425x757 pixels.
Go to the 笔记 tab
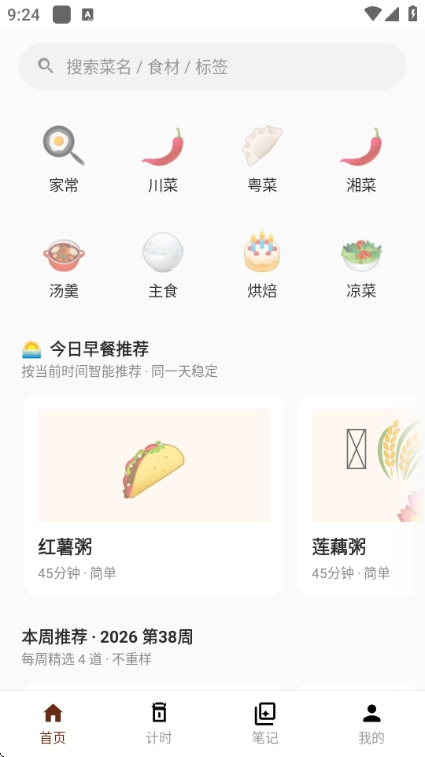click(x=265, y=724)
